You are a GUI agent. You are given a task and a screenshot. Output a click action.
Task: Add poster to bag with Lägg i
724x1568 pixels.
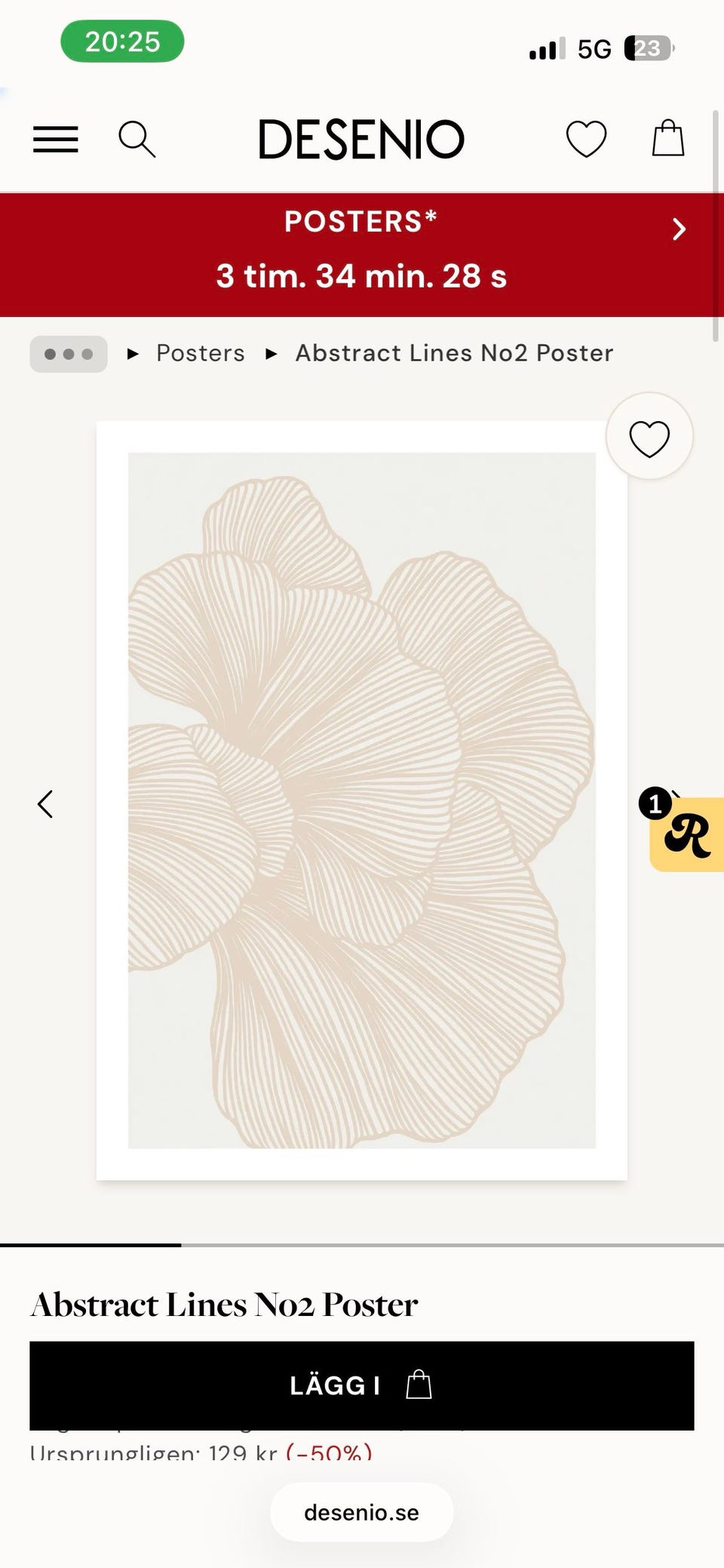point(362,1385)
